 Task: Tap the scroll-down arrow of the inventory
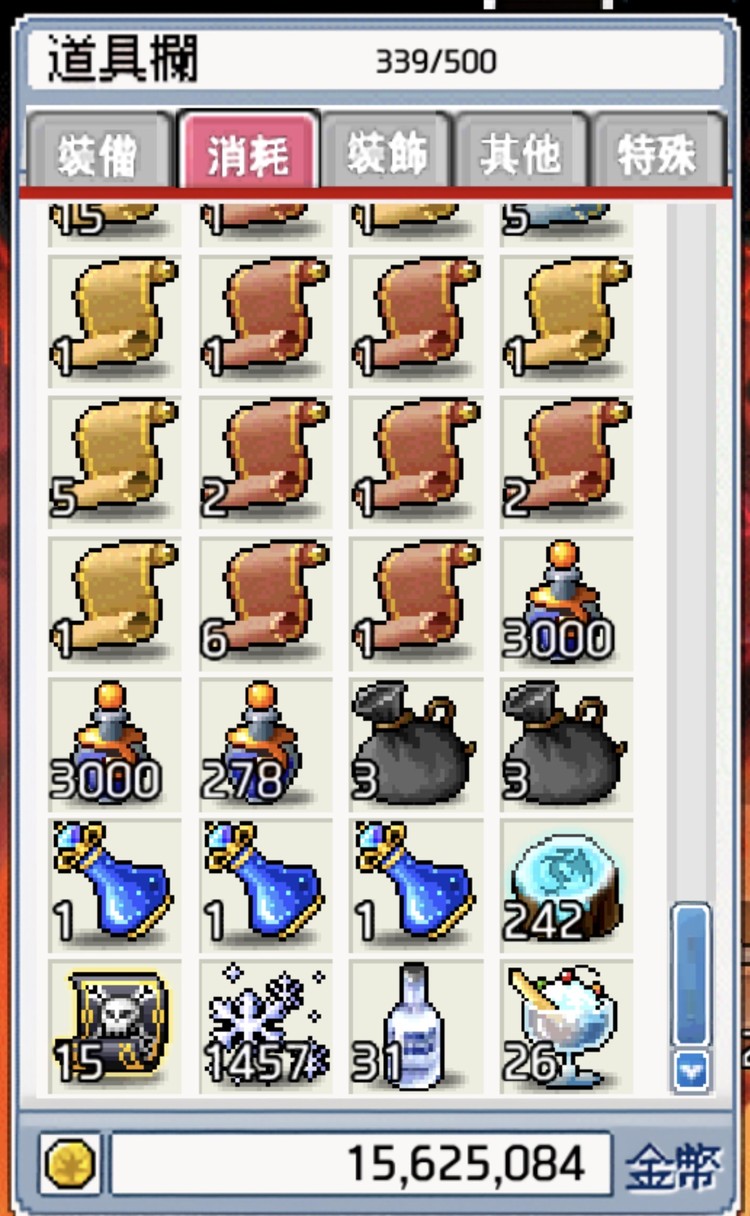click(691, 1071)
